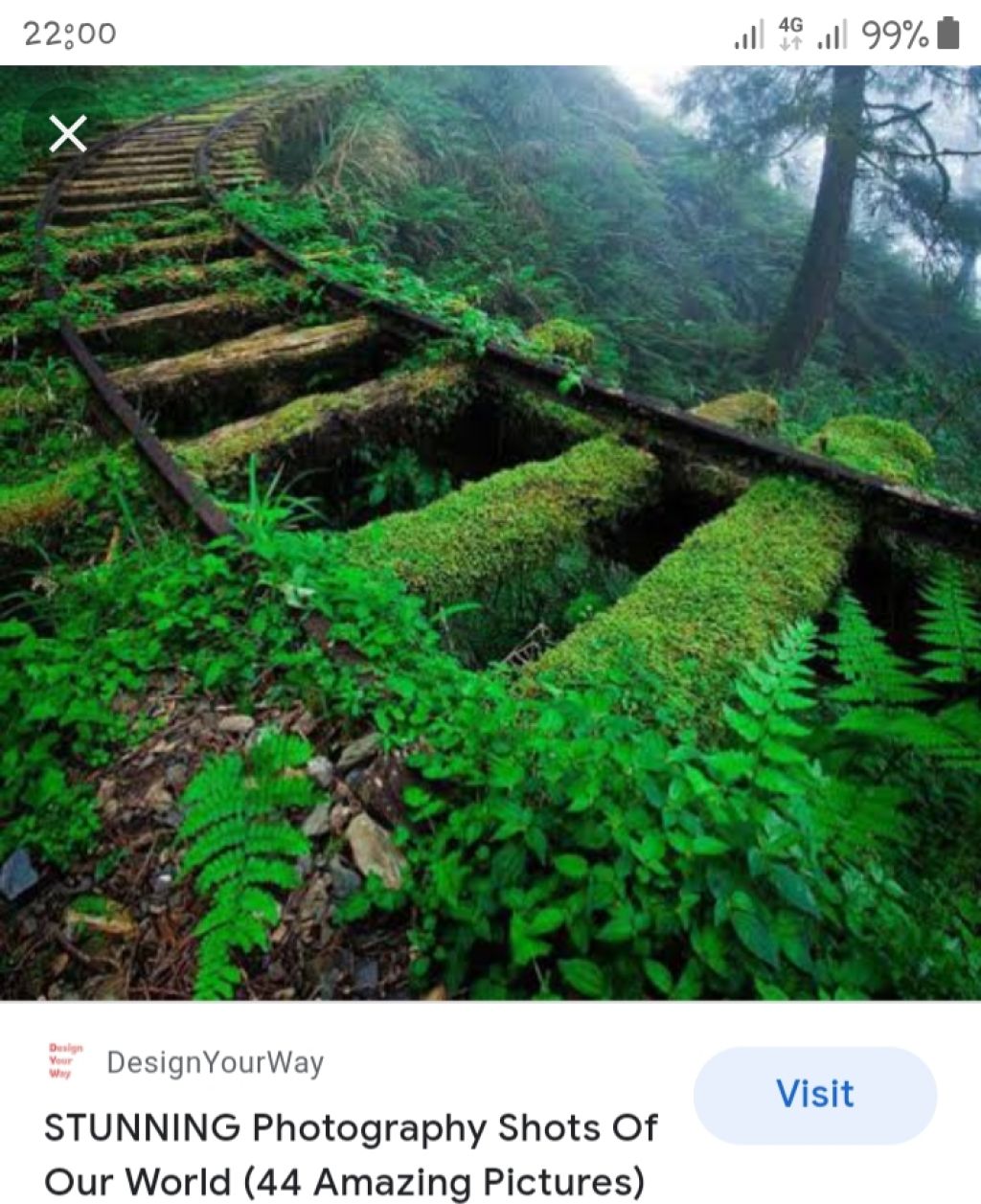Image resolution: width=981 pixels, height=1204 pixels.
Task: Visit the DesignYourWay page
Action: pyautogui.click(x=814, y=1095)
